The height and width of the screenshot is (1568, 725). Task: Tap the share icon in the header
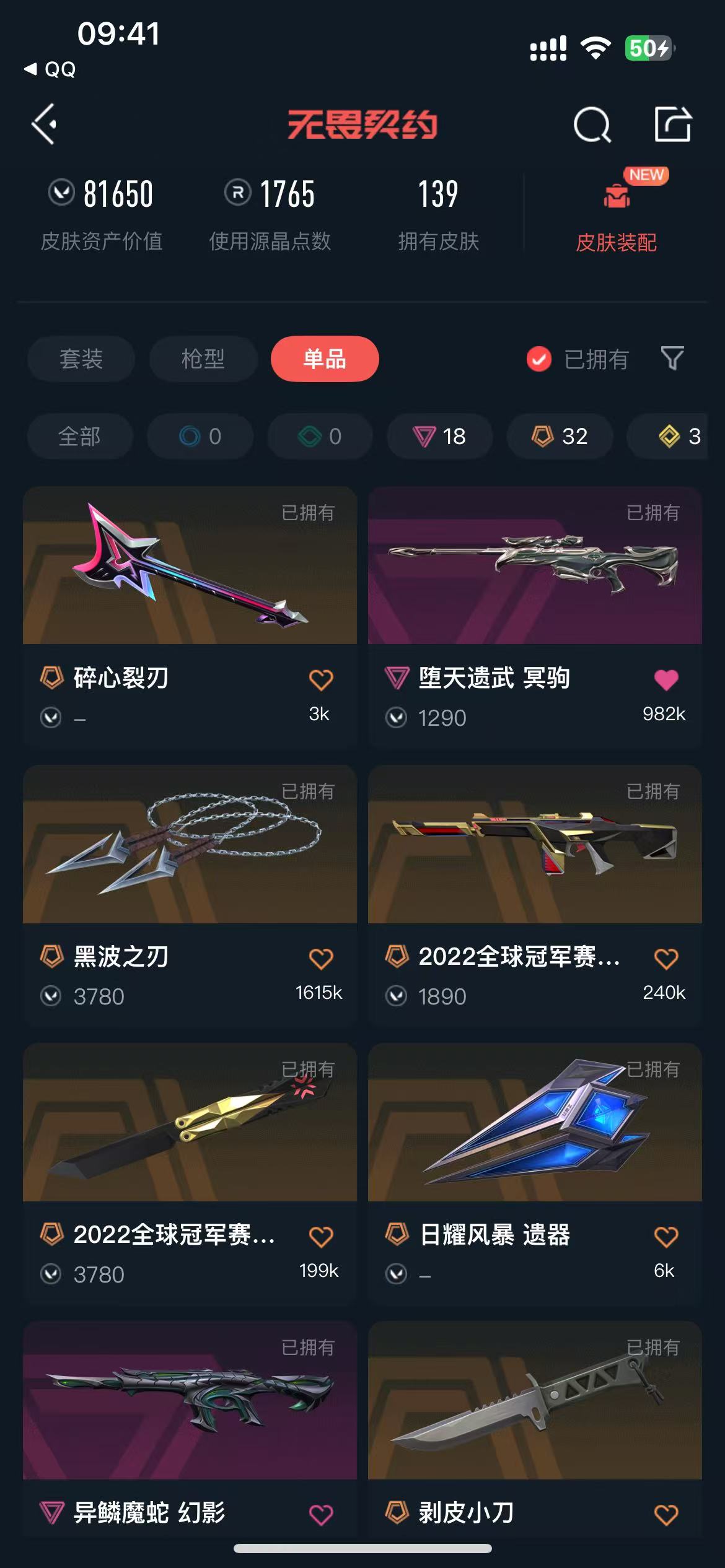click(673, 124)
